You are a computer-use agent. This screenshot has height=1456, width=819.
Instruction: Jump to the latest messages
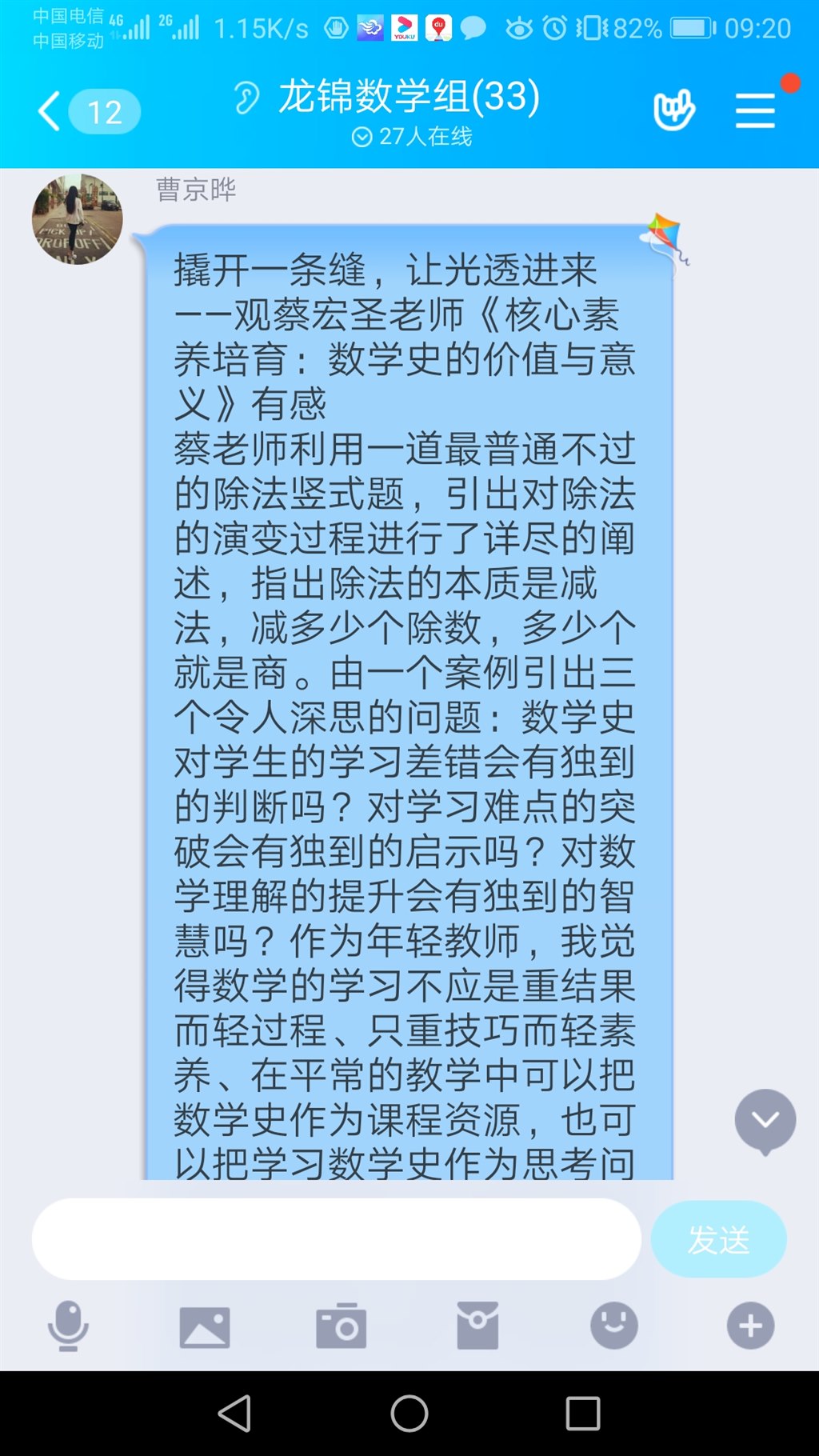pyautogui.click(x=765, y=1121)
